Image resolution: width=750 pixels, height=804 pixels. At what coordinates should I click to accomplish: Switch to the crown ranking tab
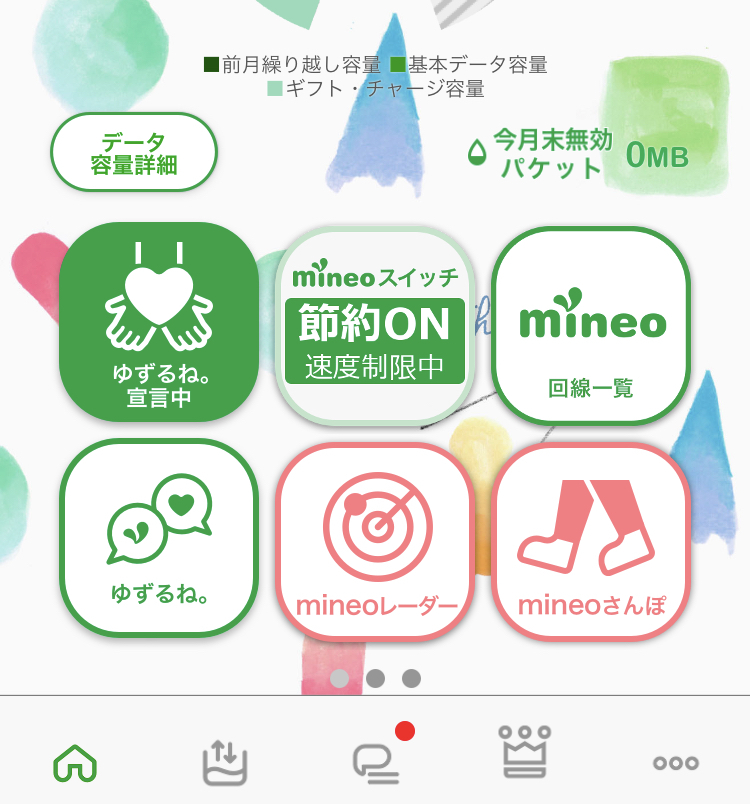[x=525, y=752]
